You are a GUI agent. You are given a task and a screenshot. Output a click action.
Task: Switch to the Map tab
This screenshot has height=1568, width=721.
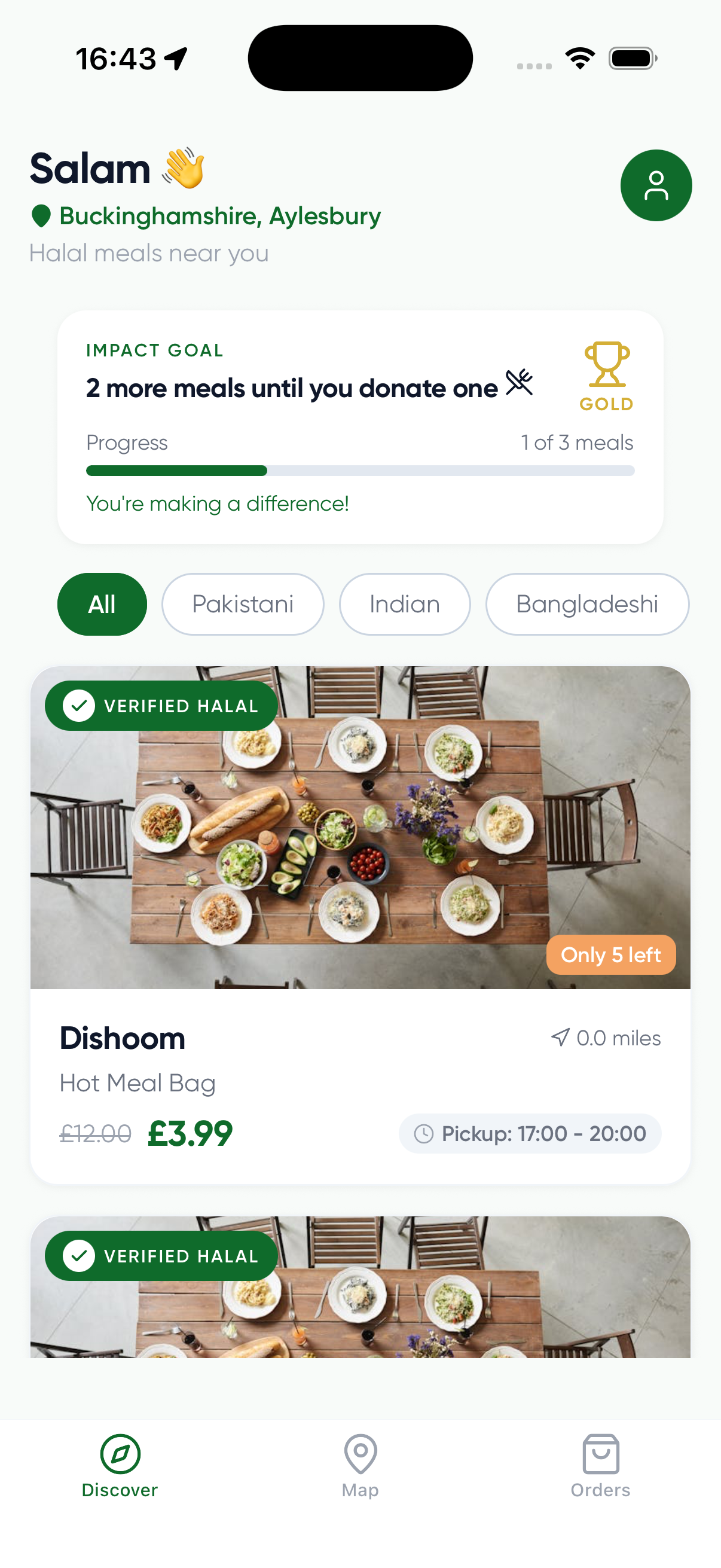click(x=360, y=1465)
